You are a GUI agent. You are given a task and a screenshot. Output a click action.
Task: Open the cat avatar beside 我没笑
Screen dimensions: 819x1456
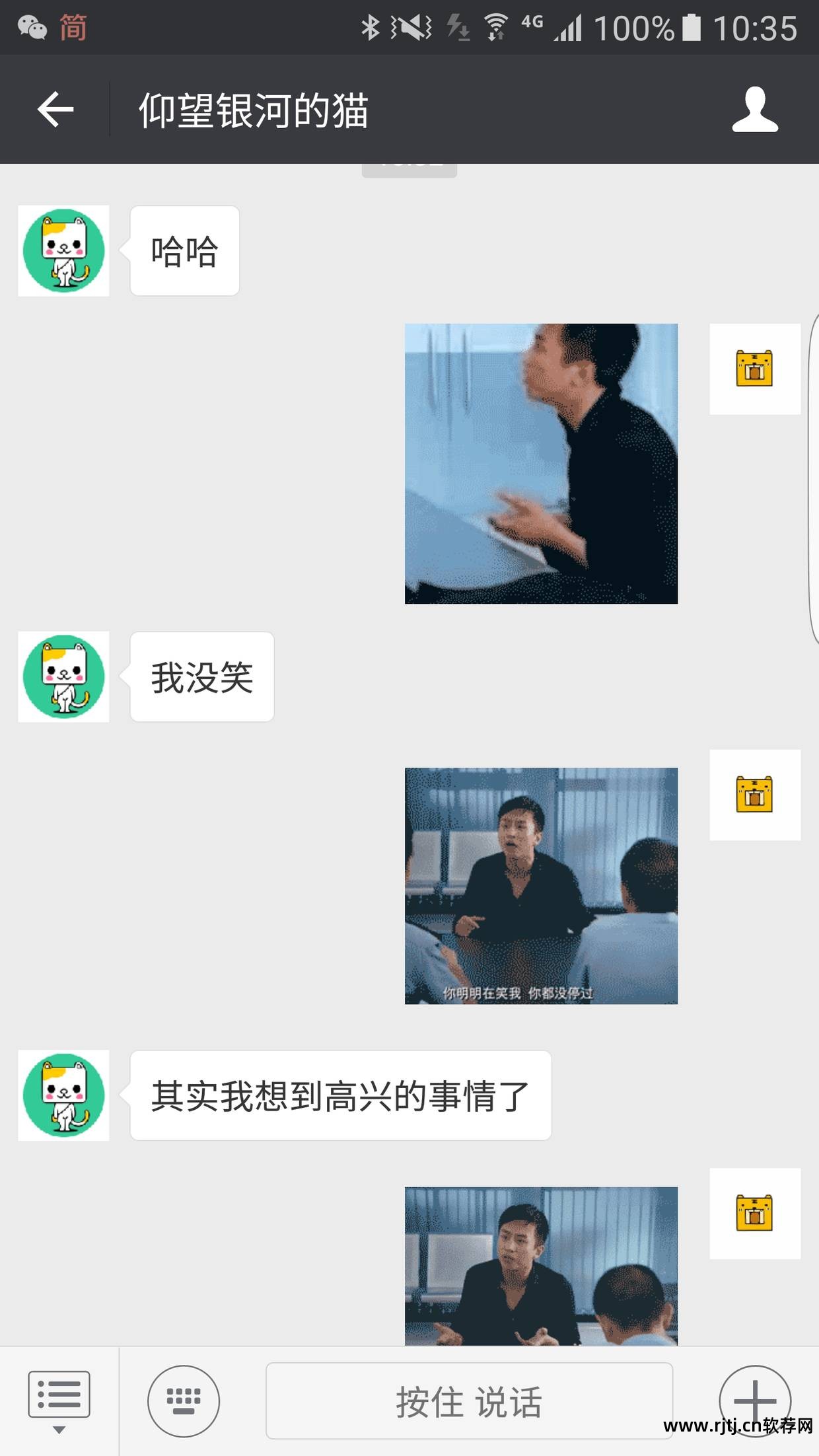[x=63, y=676]
